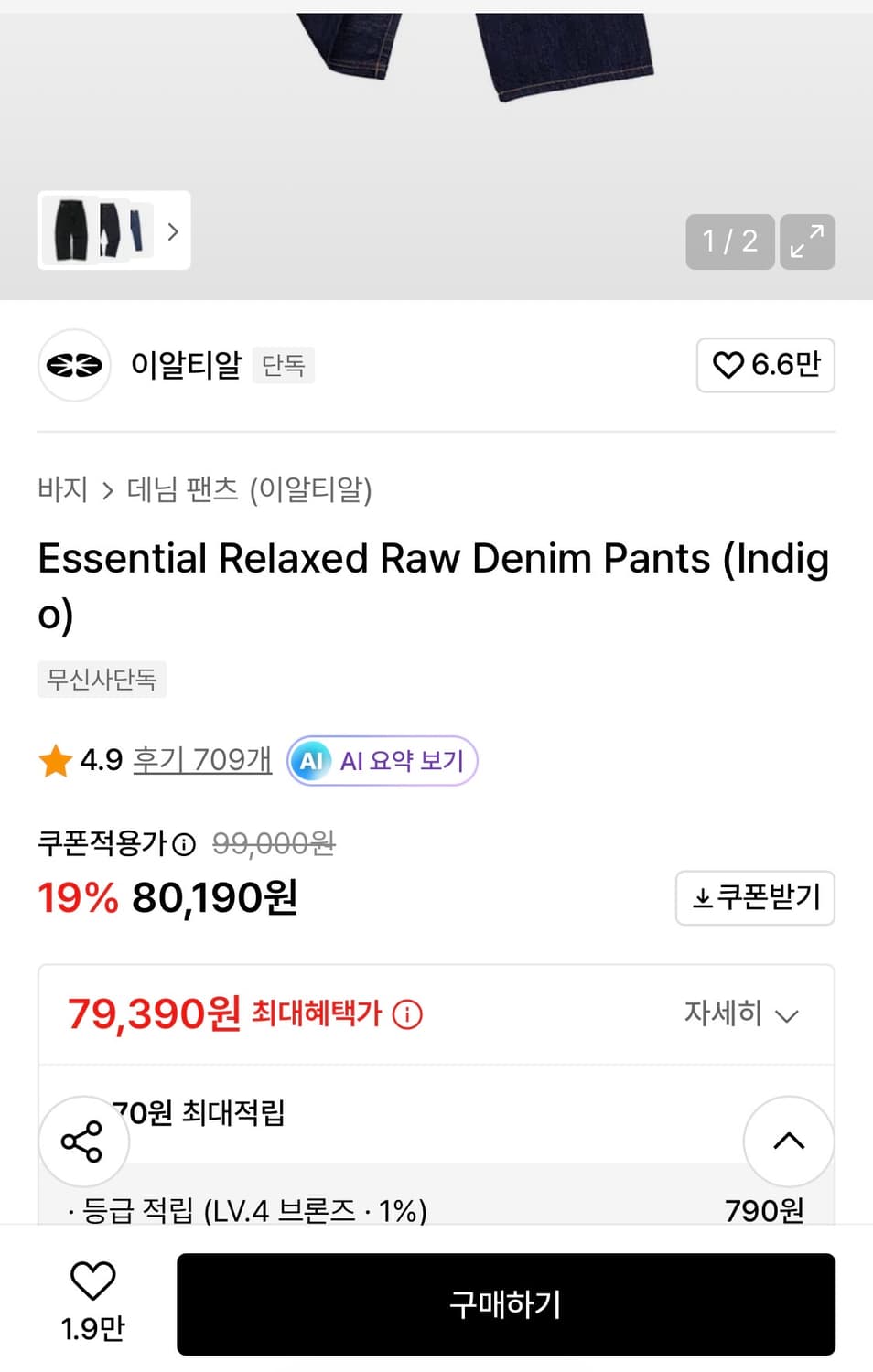Screen dimensions: 873x1372
Task: Click the info icon beside 쿠폰적용가
Action: pos(186,844)
